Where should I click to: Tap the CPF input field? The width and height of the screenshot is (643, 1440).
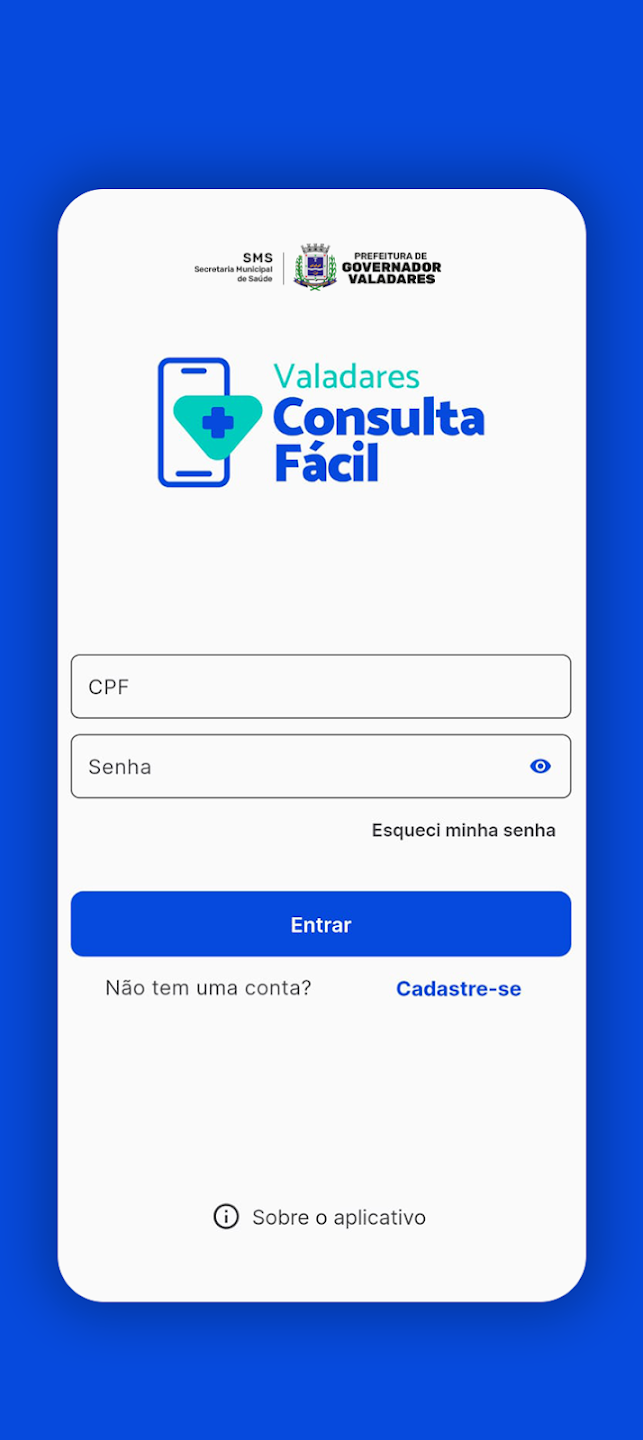tap(320, 687)
